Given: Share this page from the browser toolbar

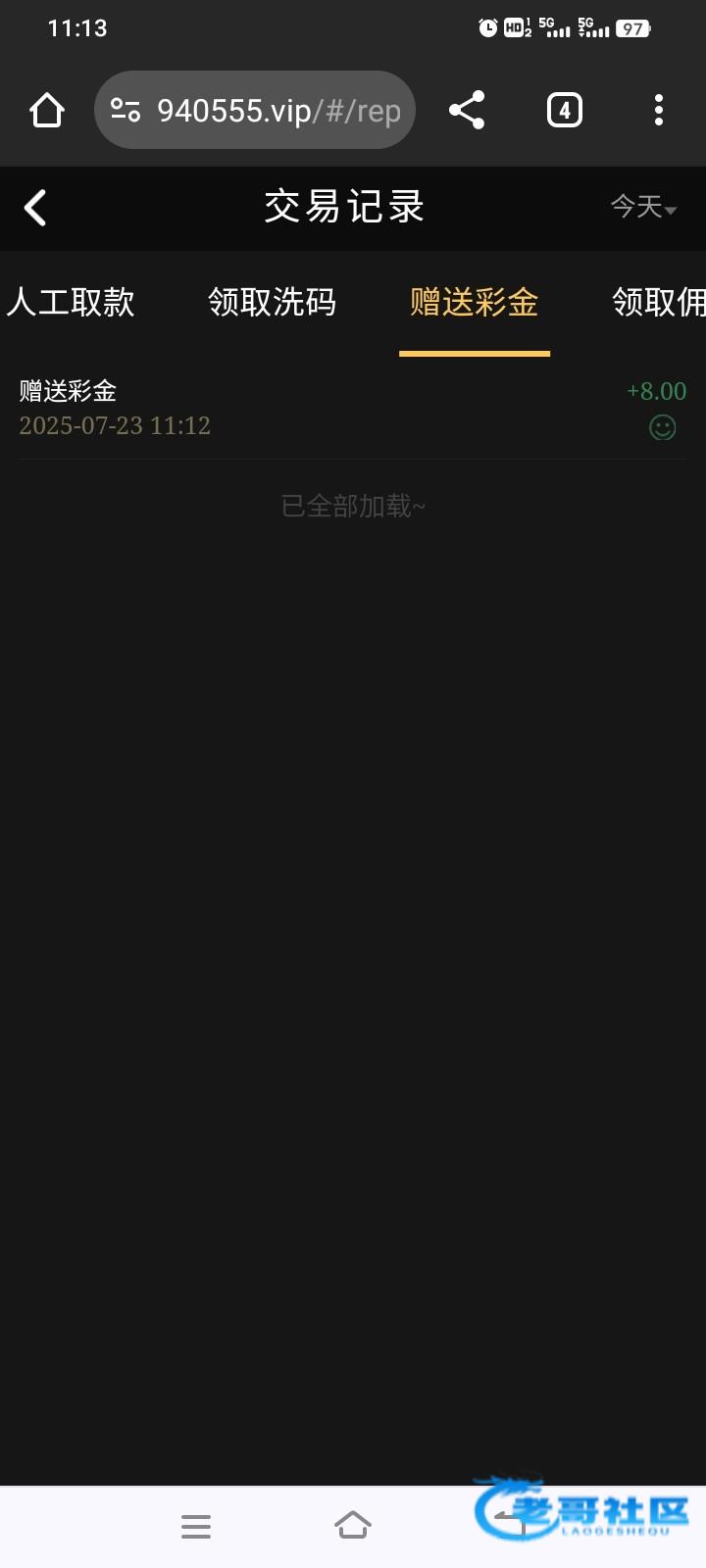Looking at the screenshot, I should (x=467, y=110).
